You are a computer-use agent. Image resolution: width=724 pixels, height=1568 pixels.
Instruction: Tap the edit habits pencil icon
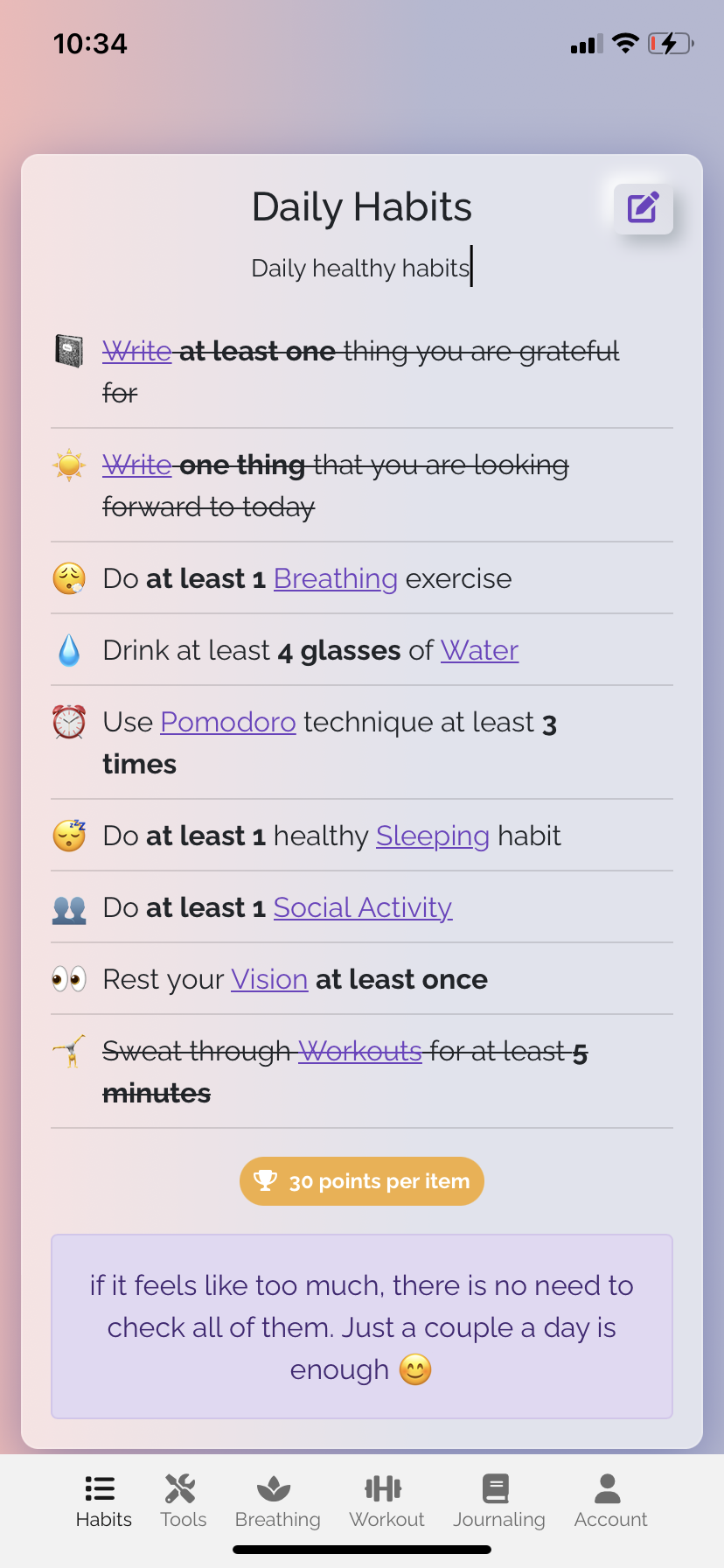click(x=643, y=208)
